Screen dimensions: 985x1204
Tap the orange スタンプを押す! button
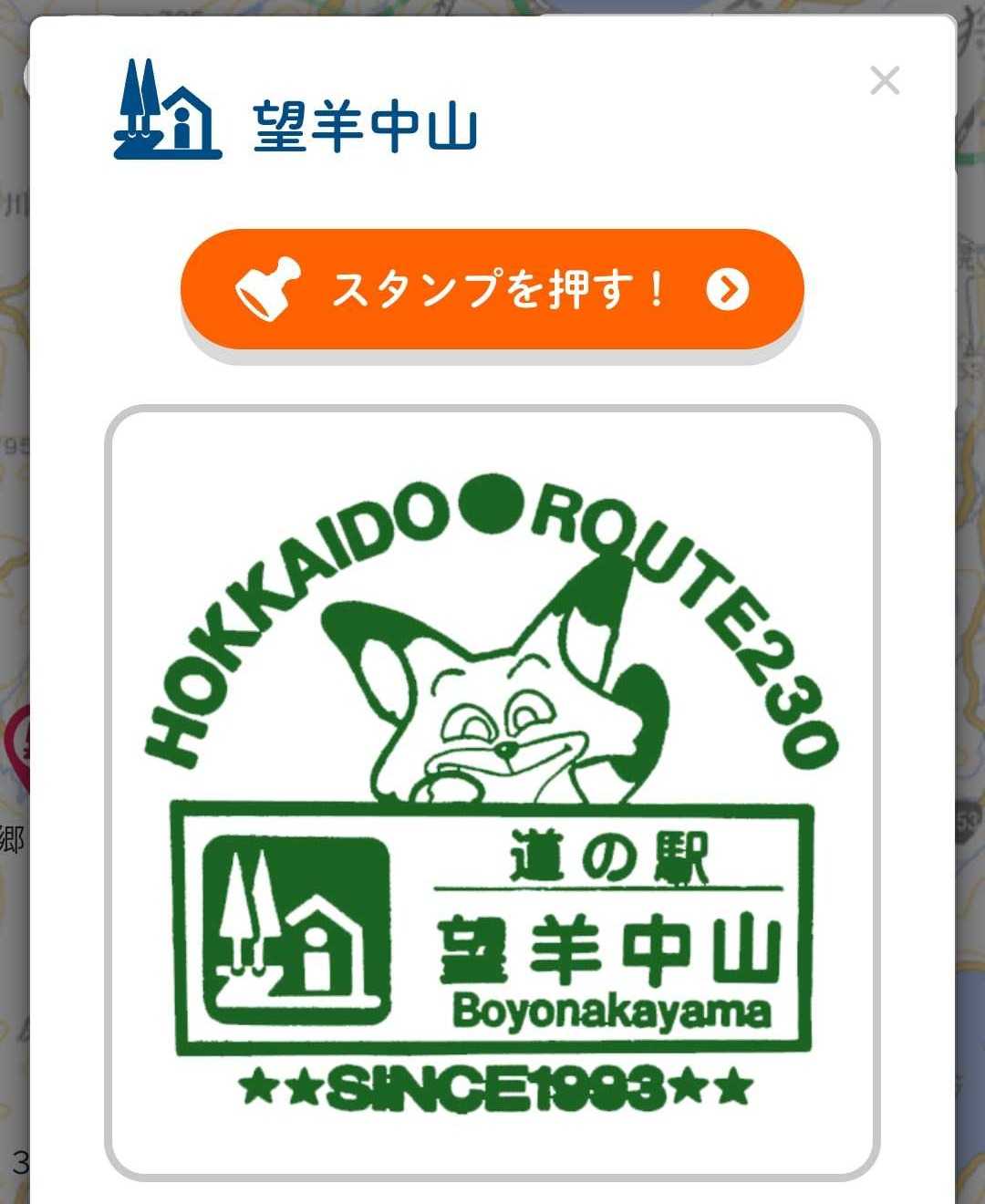[492, 289]
